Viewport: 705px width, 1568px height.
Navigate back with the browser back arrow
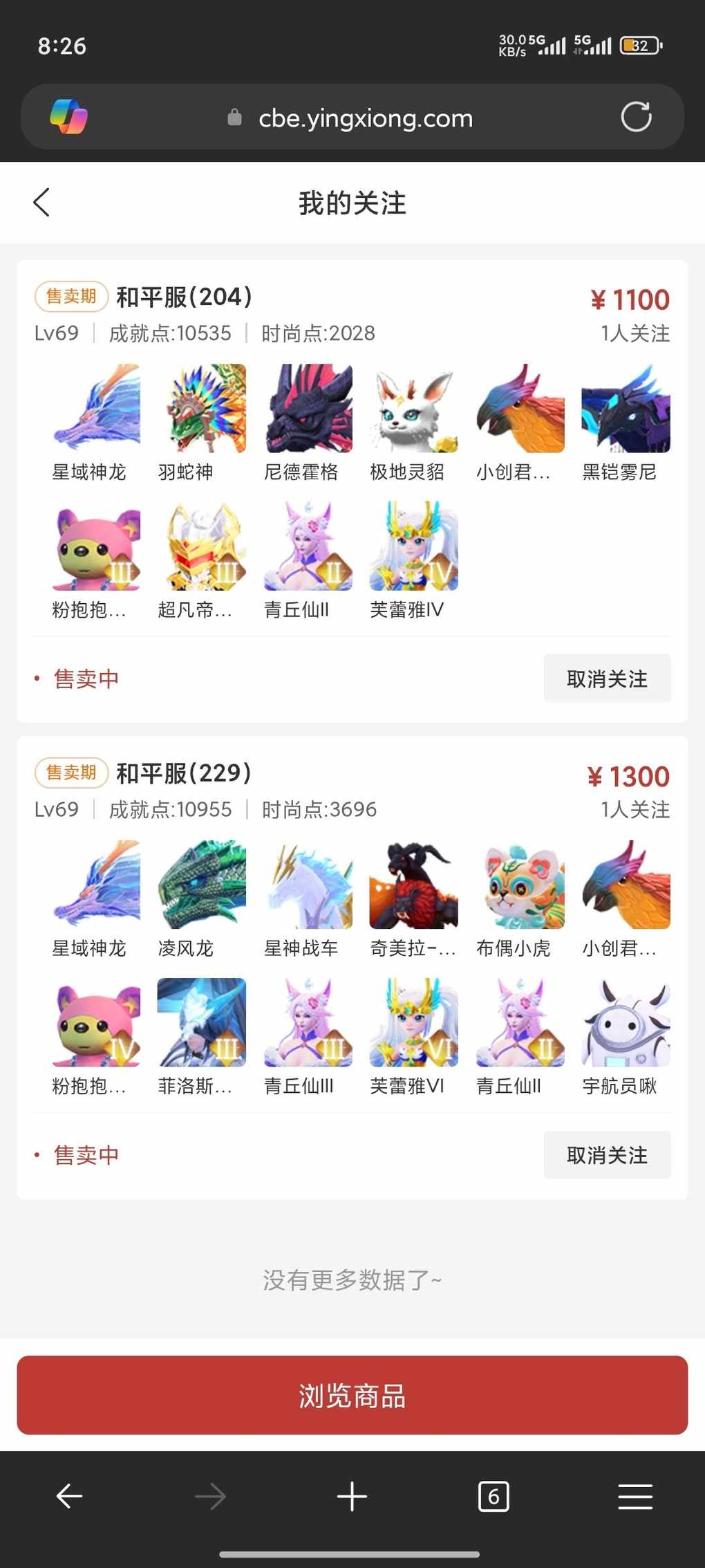tap(69, 1496)
